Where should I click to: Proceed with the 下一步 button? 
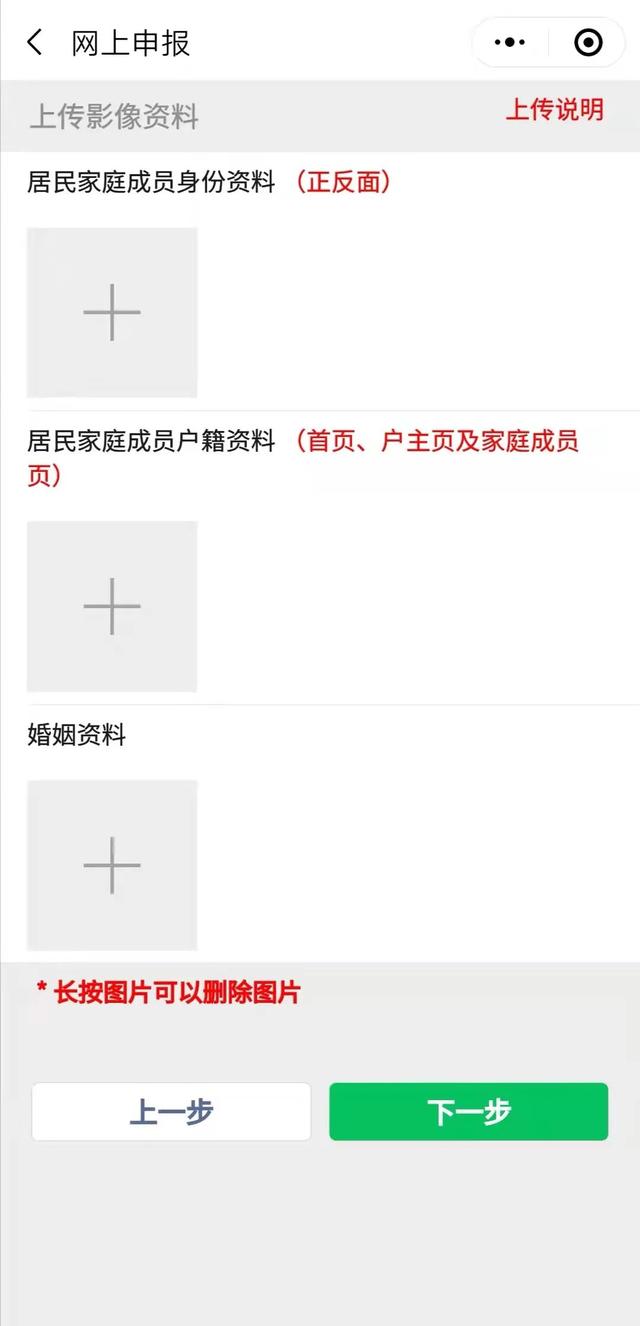point(468,1112)
